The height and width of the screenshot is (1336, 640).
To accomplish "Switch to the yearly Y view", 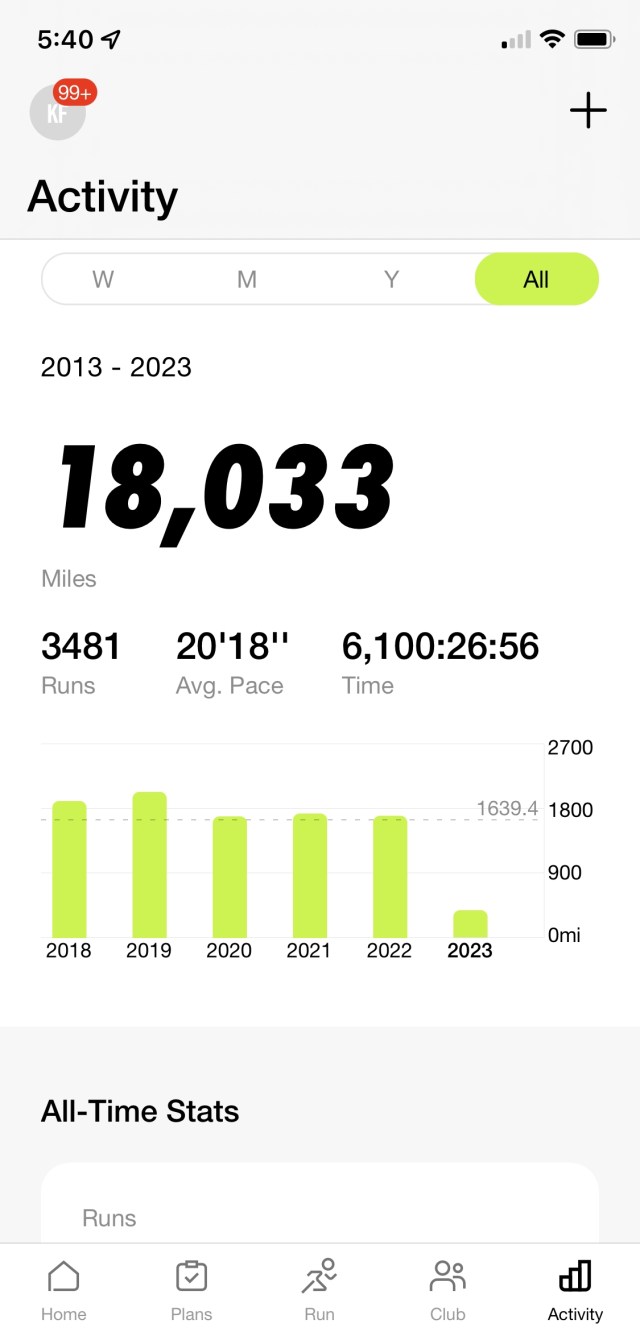I will pos(392,279).
